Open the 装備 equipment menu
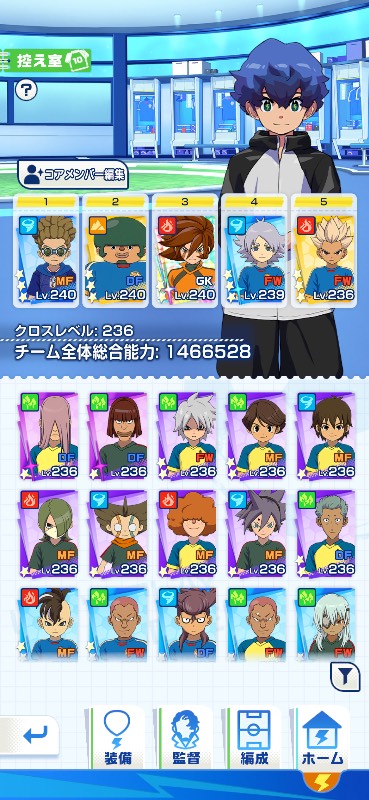The image size is (369, 800). coord(117,737)
